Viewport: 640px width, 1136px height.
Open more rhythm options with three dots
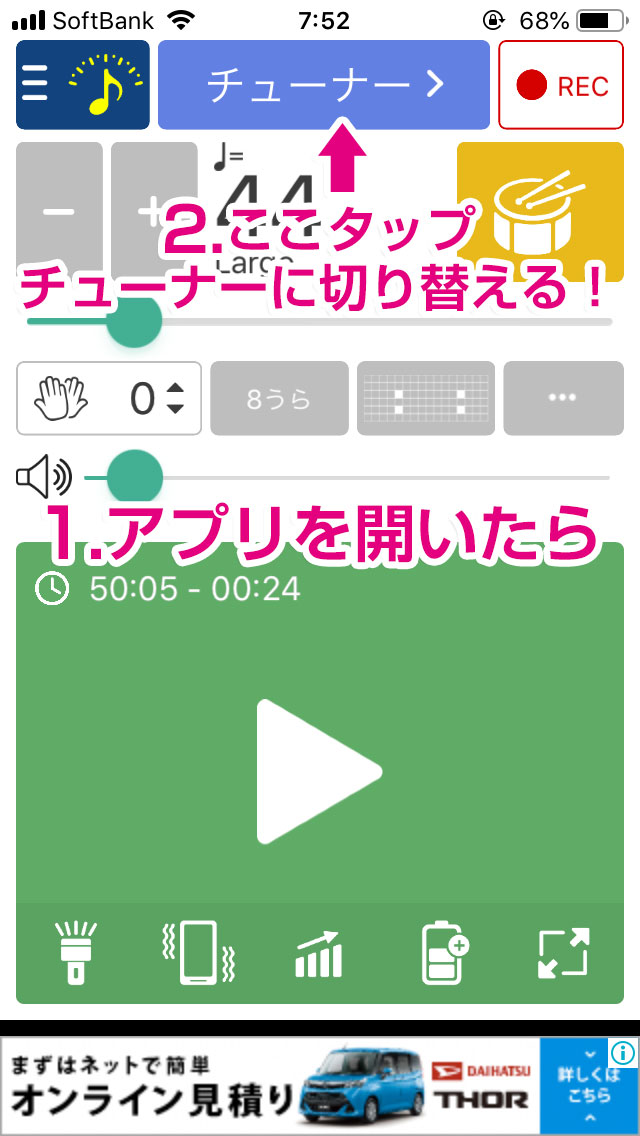point(563,399)
